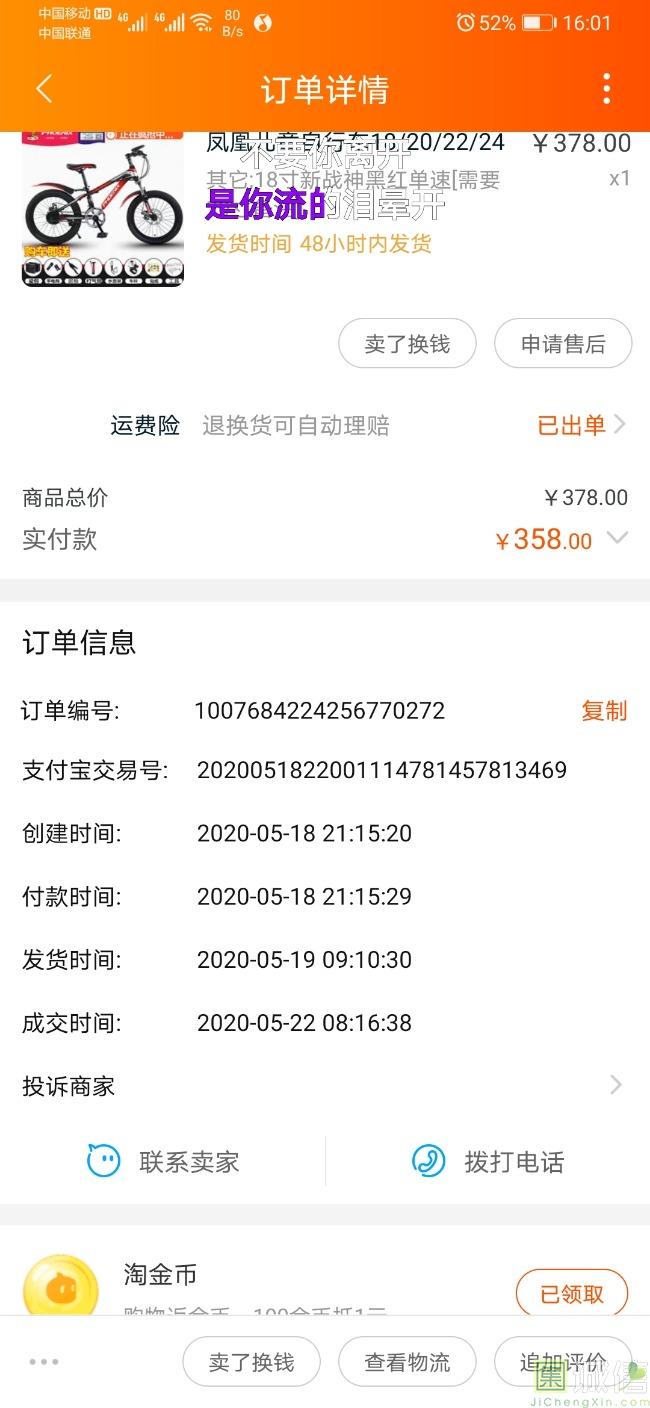
Task: Tap 申请售后 to request after-sales service
Action: (563, 344)
